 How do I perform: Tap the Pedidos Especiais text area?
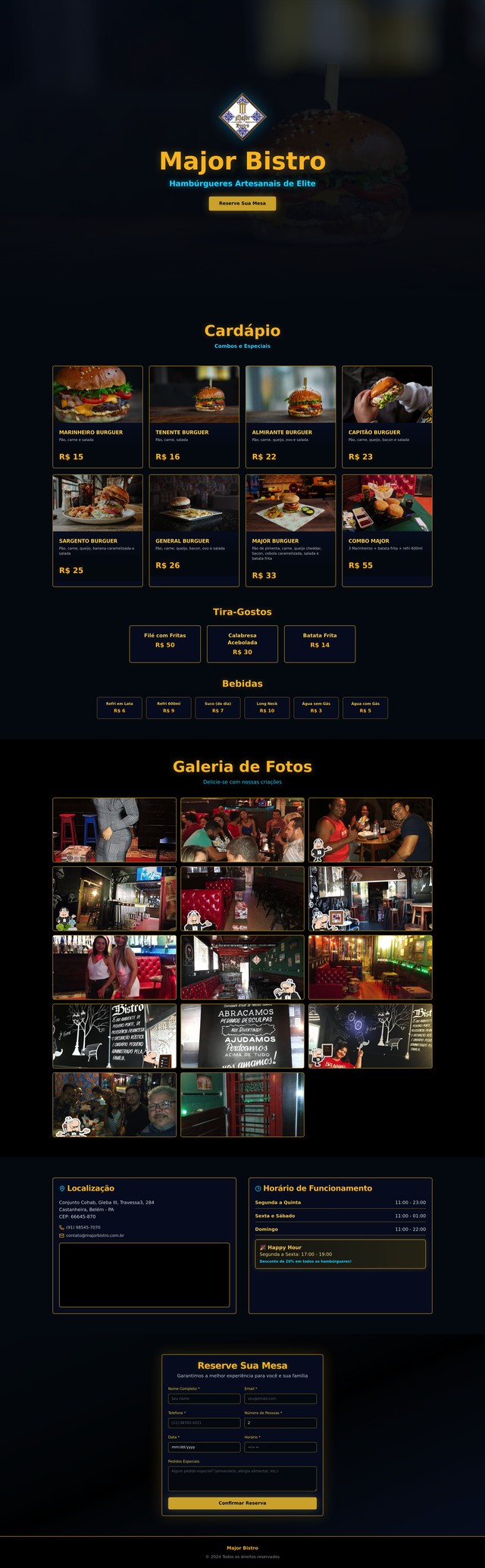242,1478
